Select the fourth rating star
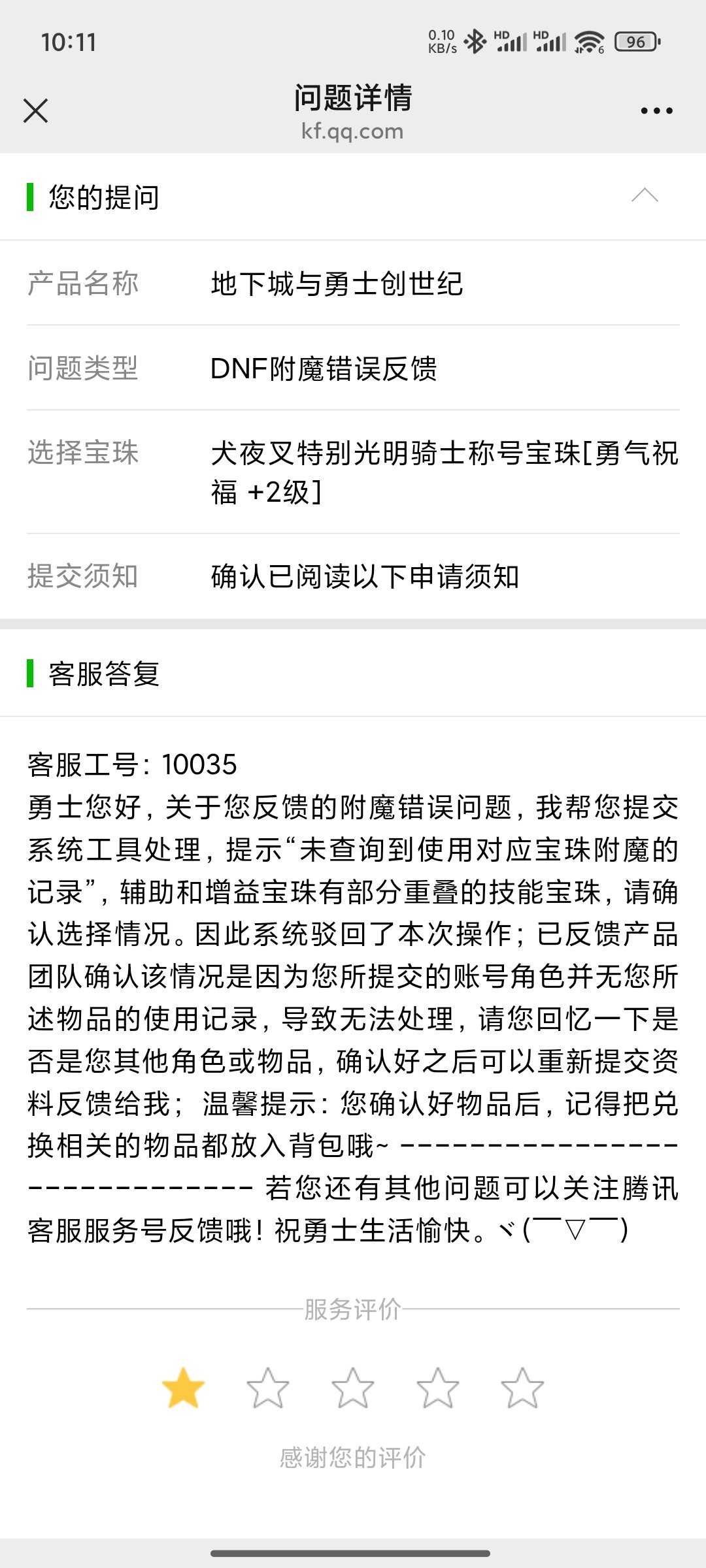The height and width of the screenshot is (1568, 706). [438, 1388]
